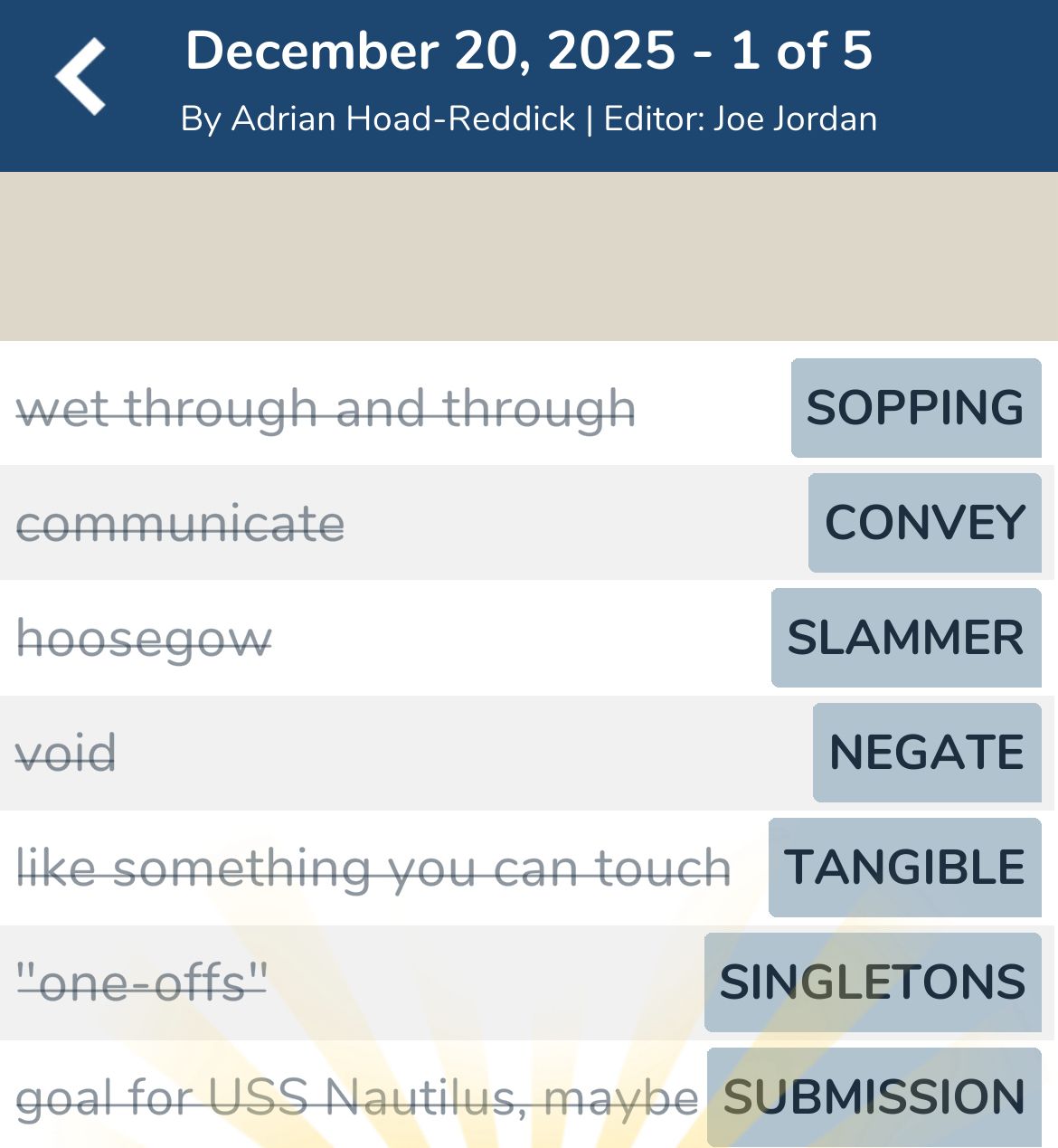Choose the NEGATE answer tile
Viewport: 1058px width, 1148px height.
[x=926, y=752]
